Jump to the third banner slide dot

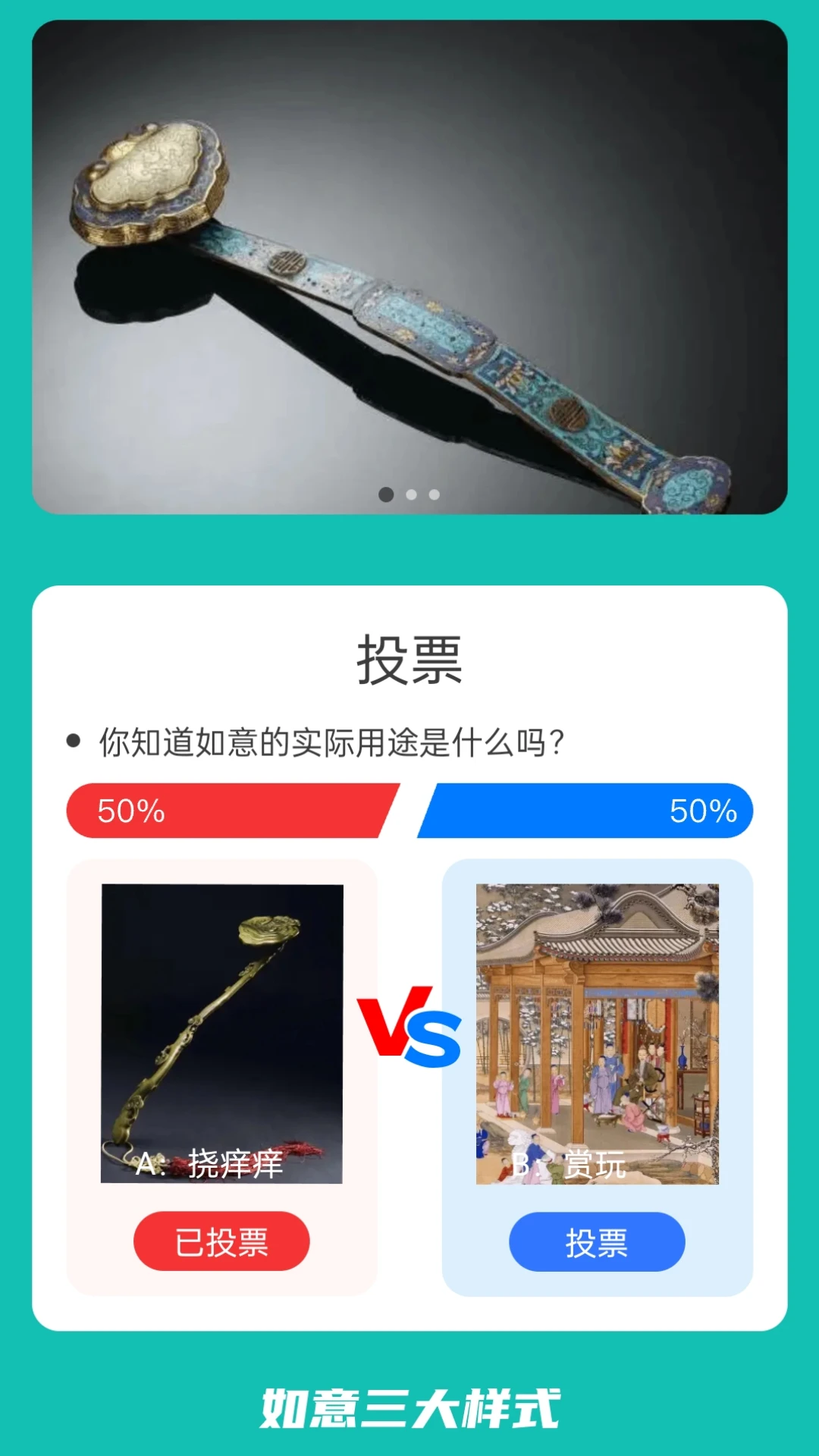(x=435, y=494)
